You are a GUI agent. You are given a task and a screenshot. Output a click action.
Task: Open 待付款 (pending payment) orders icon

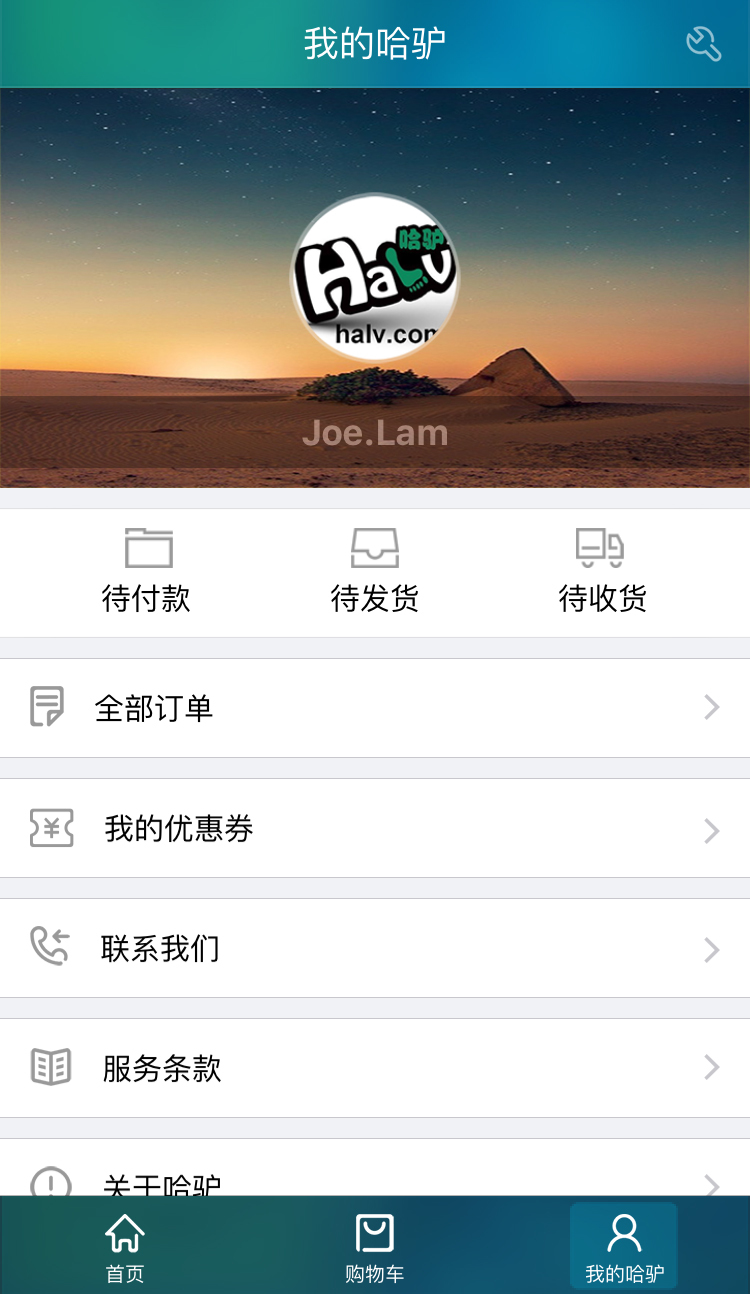point(147,548)
